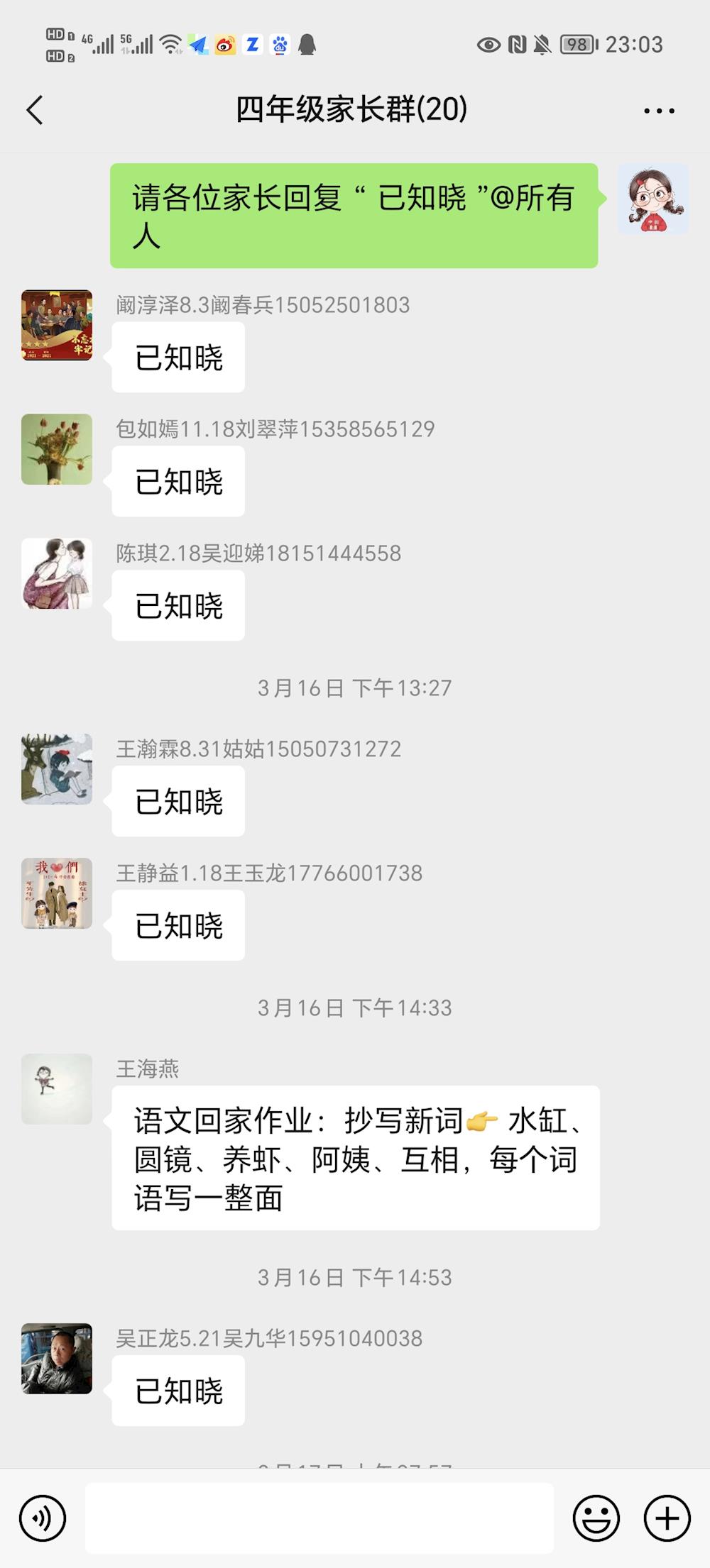Open the chat info overflow menu

(659, 111)
